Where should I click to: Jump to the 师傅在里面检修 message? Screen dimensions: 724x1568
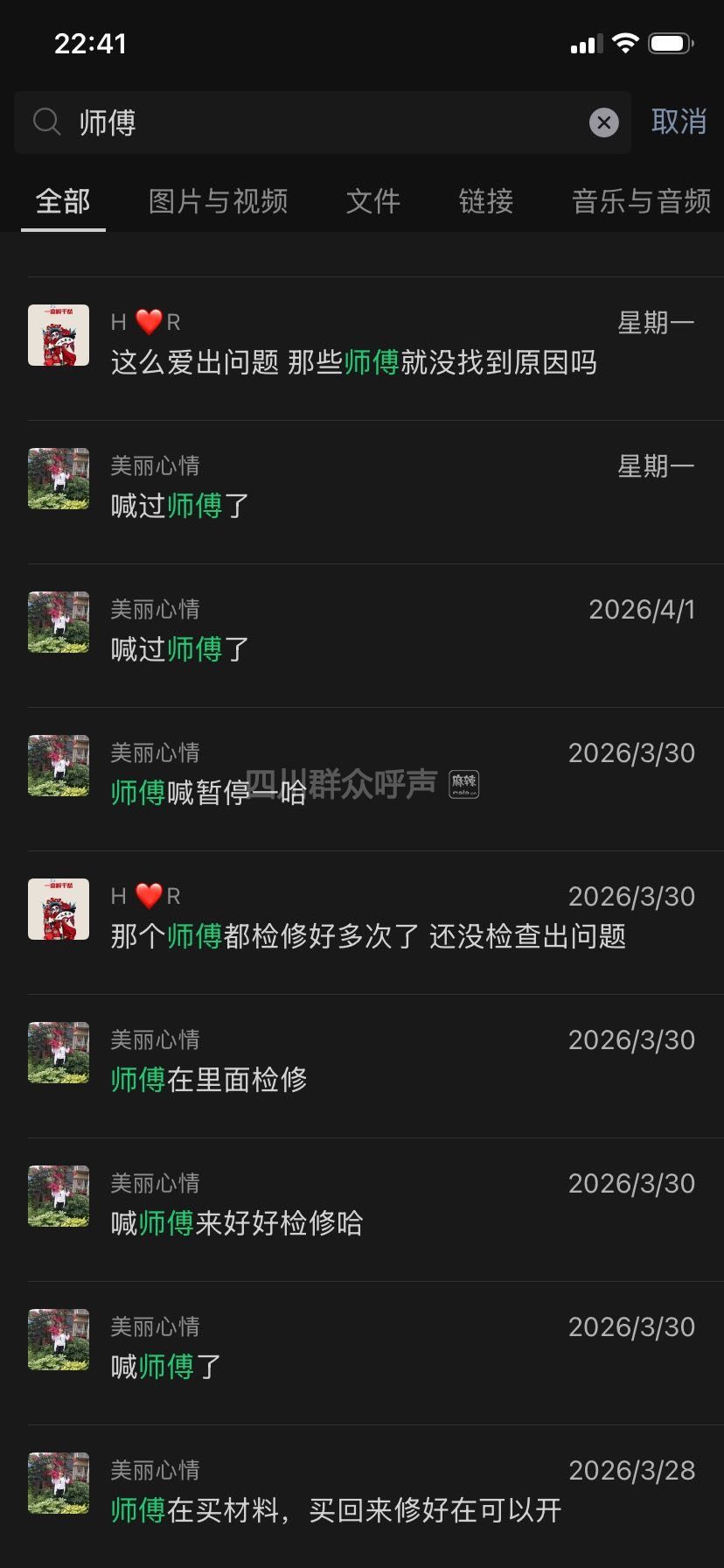(208, 1079)
